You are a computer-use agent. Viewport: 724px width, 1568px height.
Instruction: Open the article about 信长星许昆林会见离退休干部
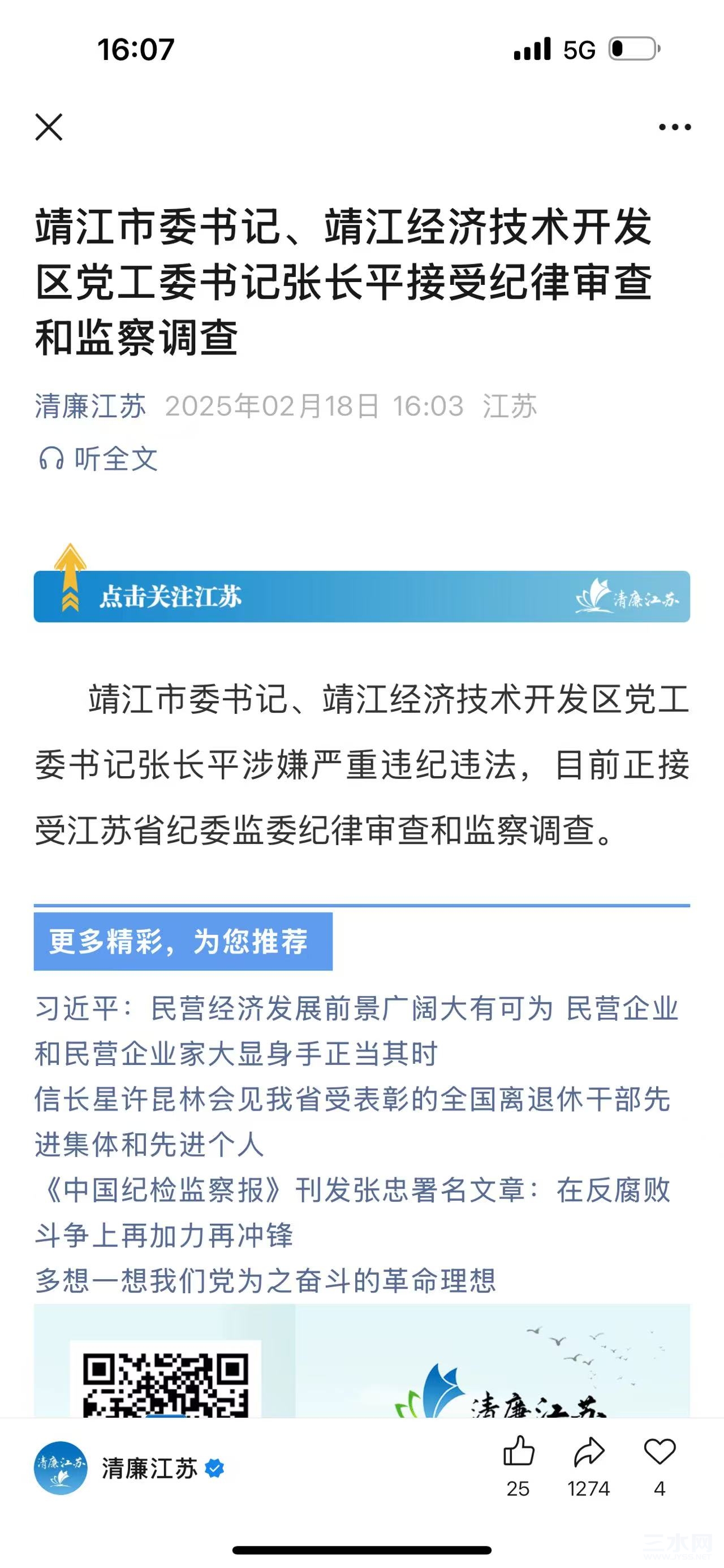352,1121
